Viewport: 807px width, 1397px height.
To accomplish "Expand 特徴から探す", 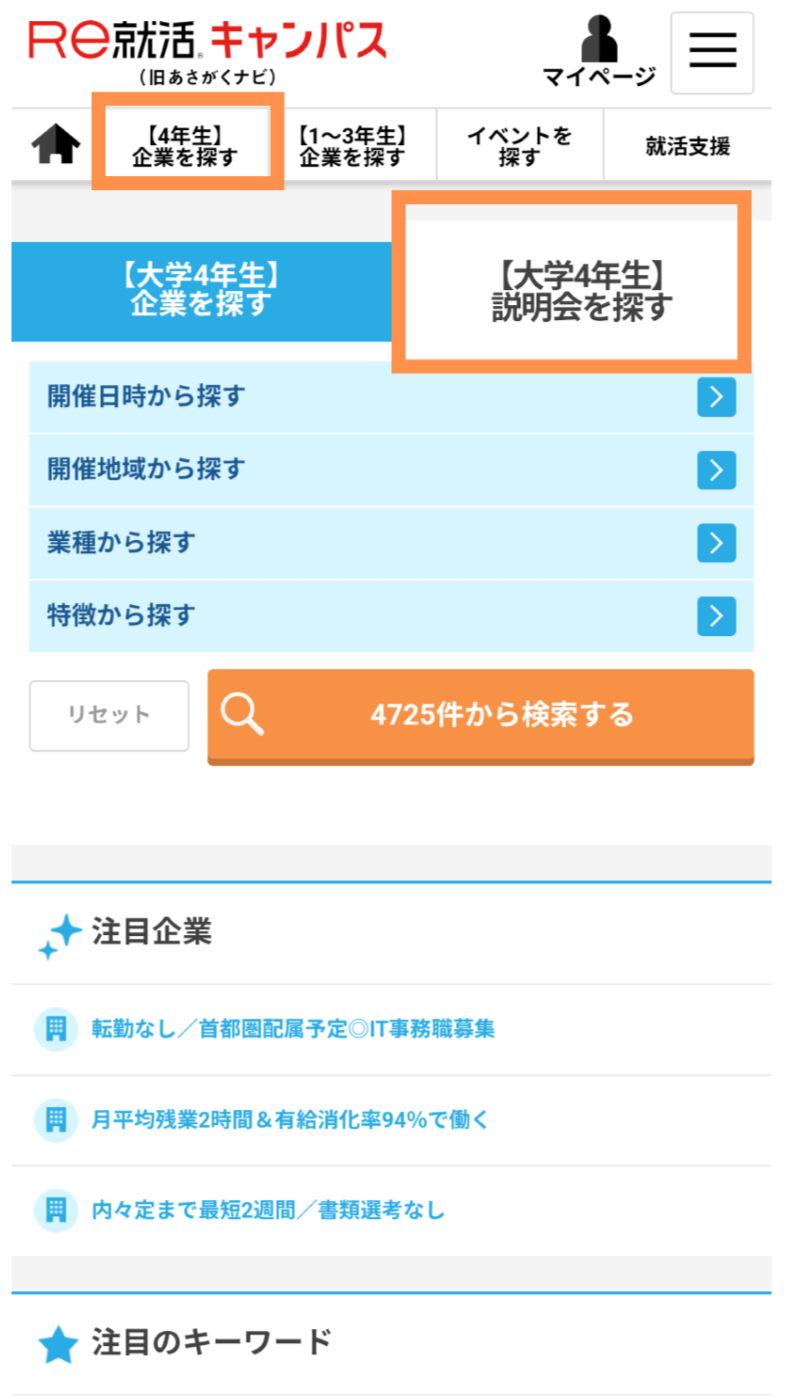I will click(391, 616).
